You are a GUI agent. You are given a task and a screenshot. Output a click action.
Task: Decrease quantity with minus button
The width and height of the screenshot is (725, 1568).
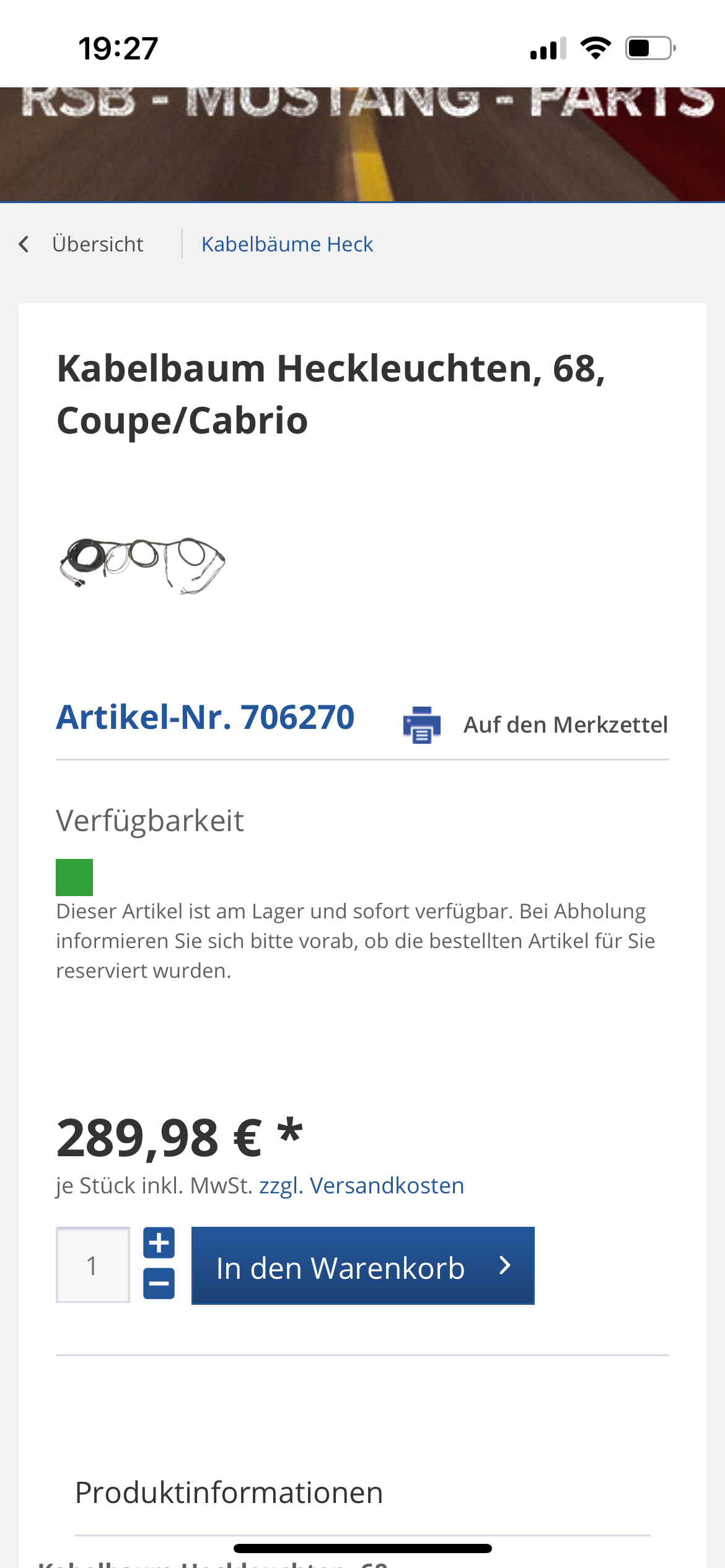click(159, 1284)
